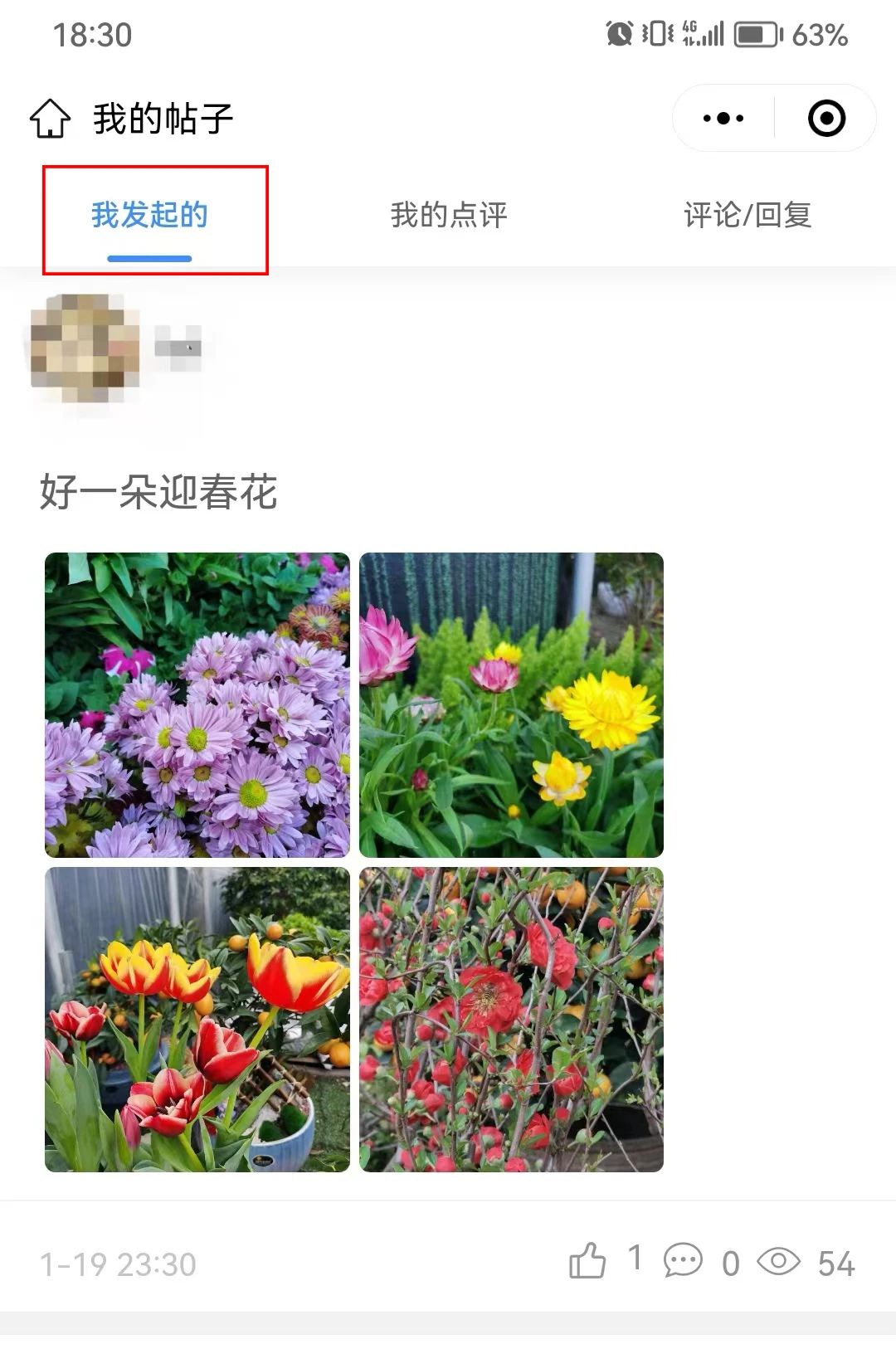
Task: Open comments on the 好一朵迎春花 post
Action: pyautogui.click(x=684, y=1262)
